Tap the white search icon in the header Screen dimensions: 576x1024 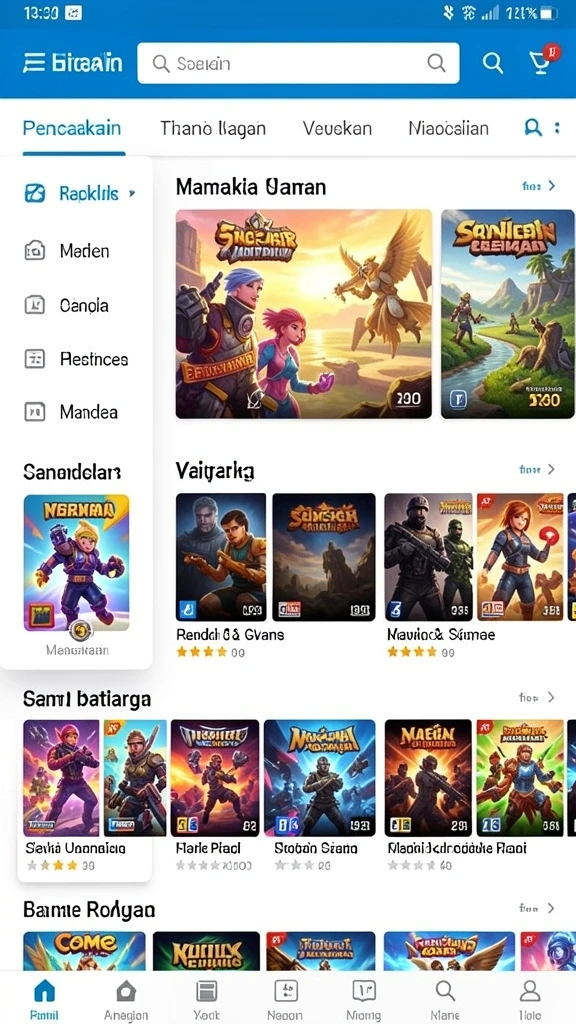click(x=492, y=63)
